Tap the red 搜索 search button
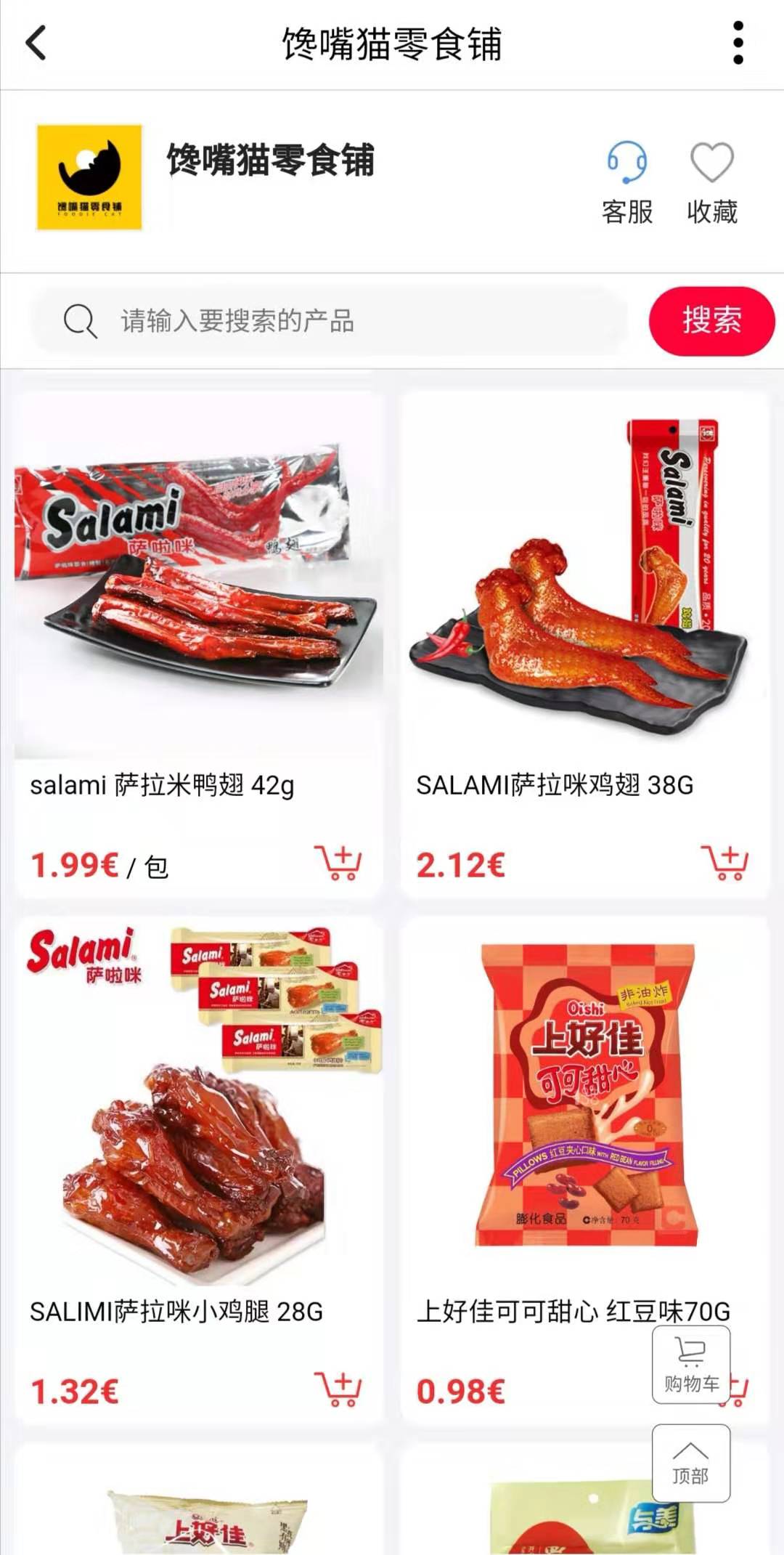Image resolution: width=784 pixels, height=1555 pixels. [x=711, y=320]
